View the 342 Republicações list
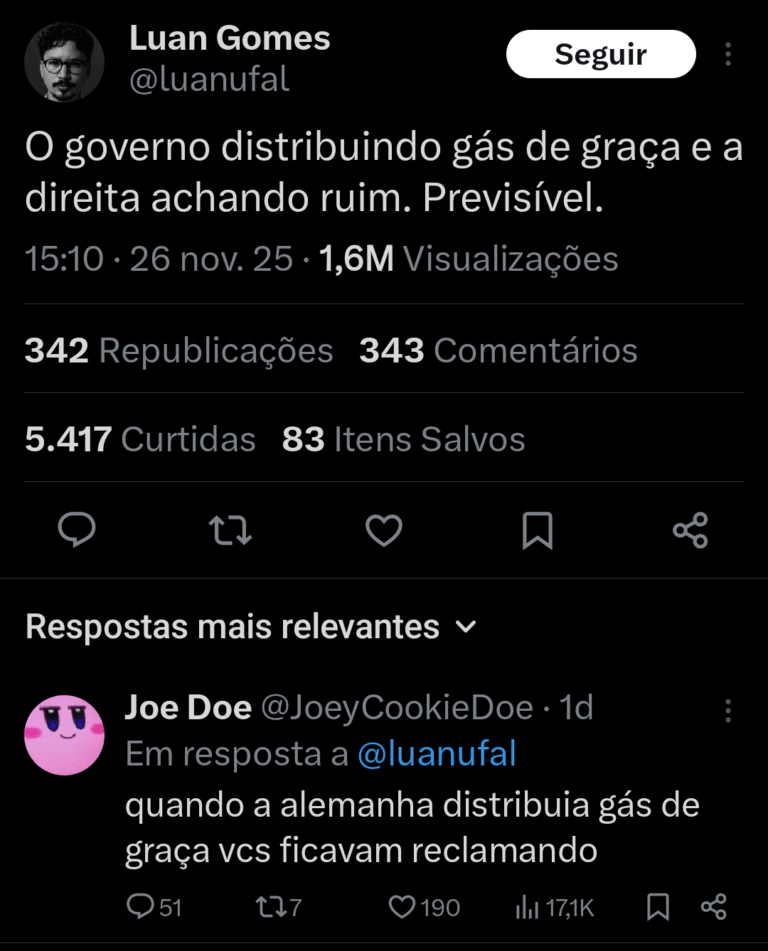The width and height of the screenshot is (768, 951). tap(179, 351)
